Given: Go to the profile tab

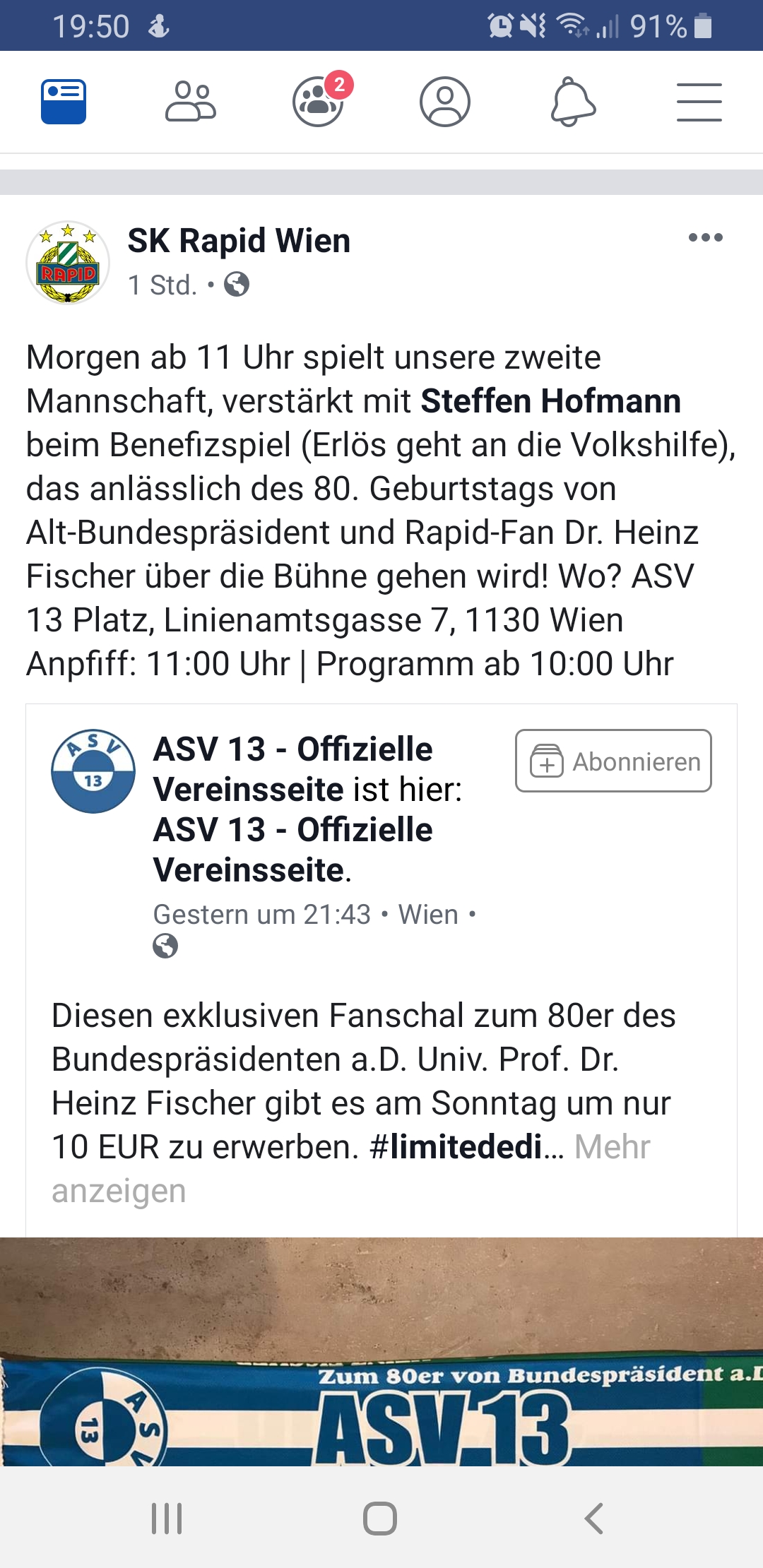Looking at the screenshot, I should [445, 102].
